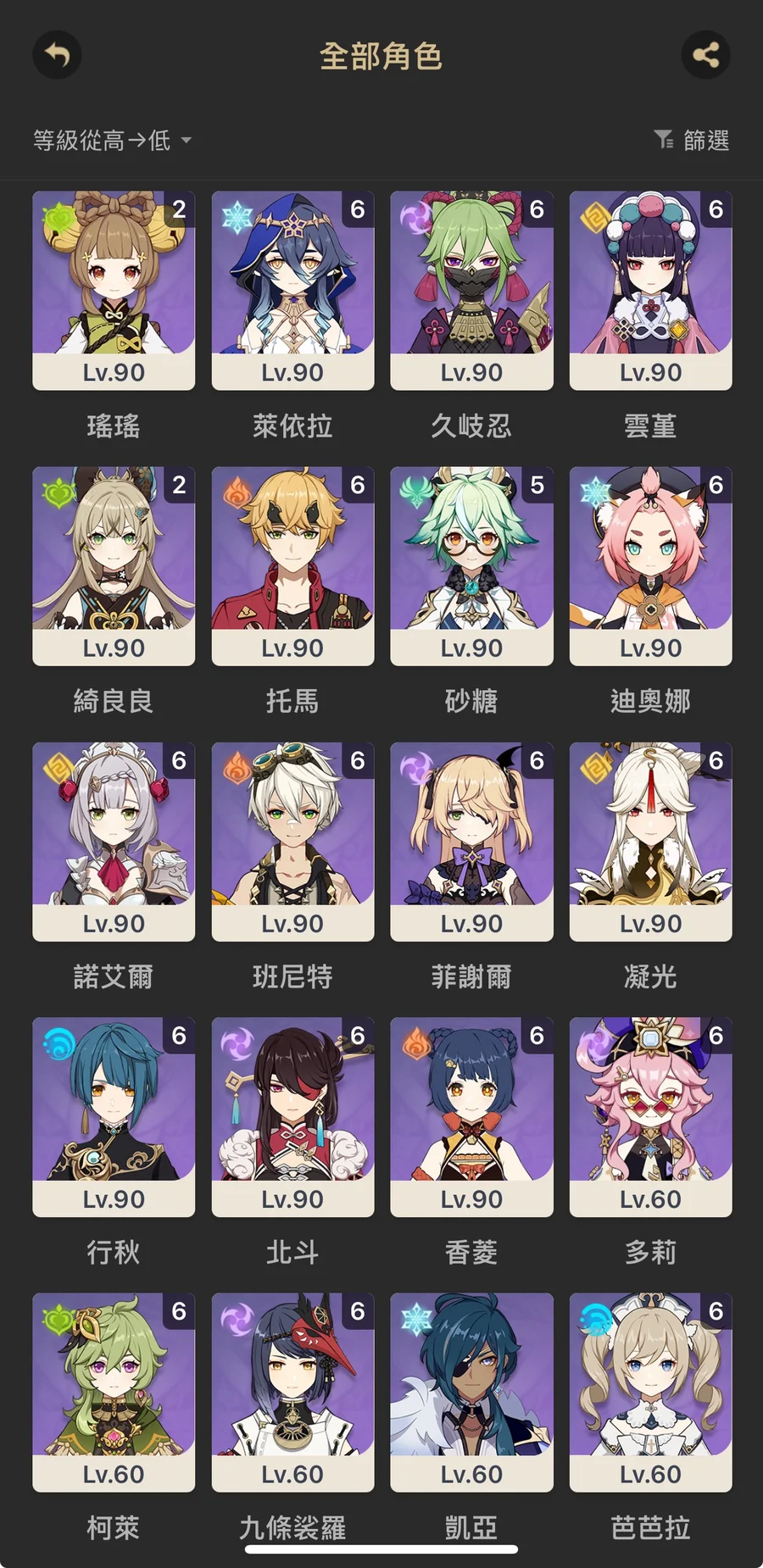
Task: Select the 迪奧娜 character card
Action: pos(650,565)
